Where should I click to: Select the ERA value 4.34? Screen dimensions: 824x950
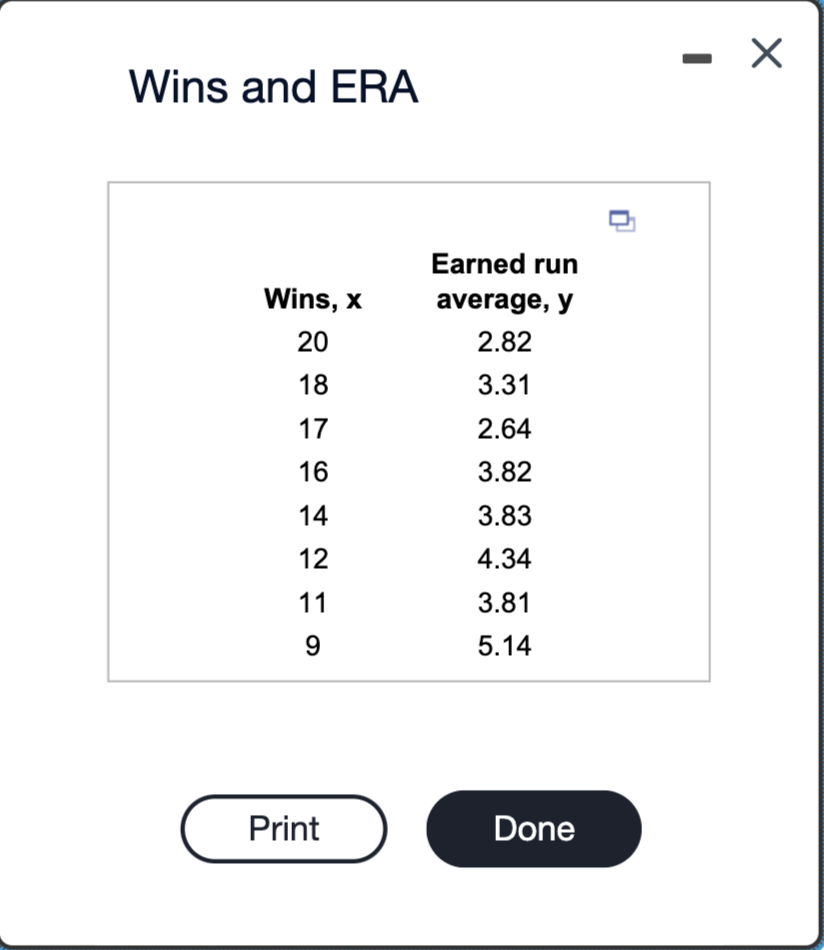505,558
